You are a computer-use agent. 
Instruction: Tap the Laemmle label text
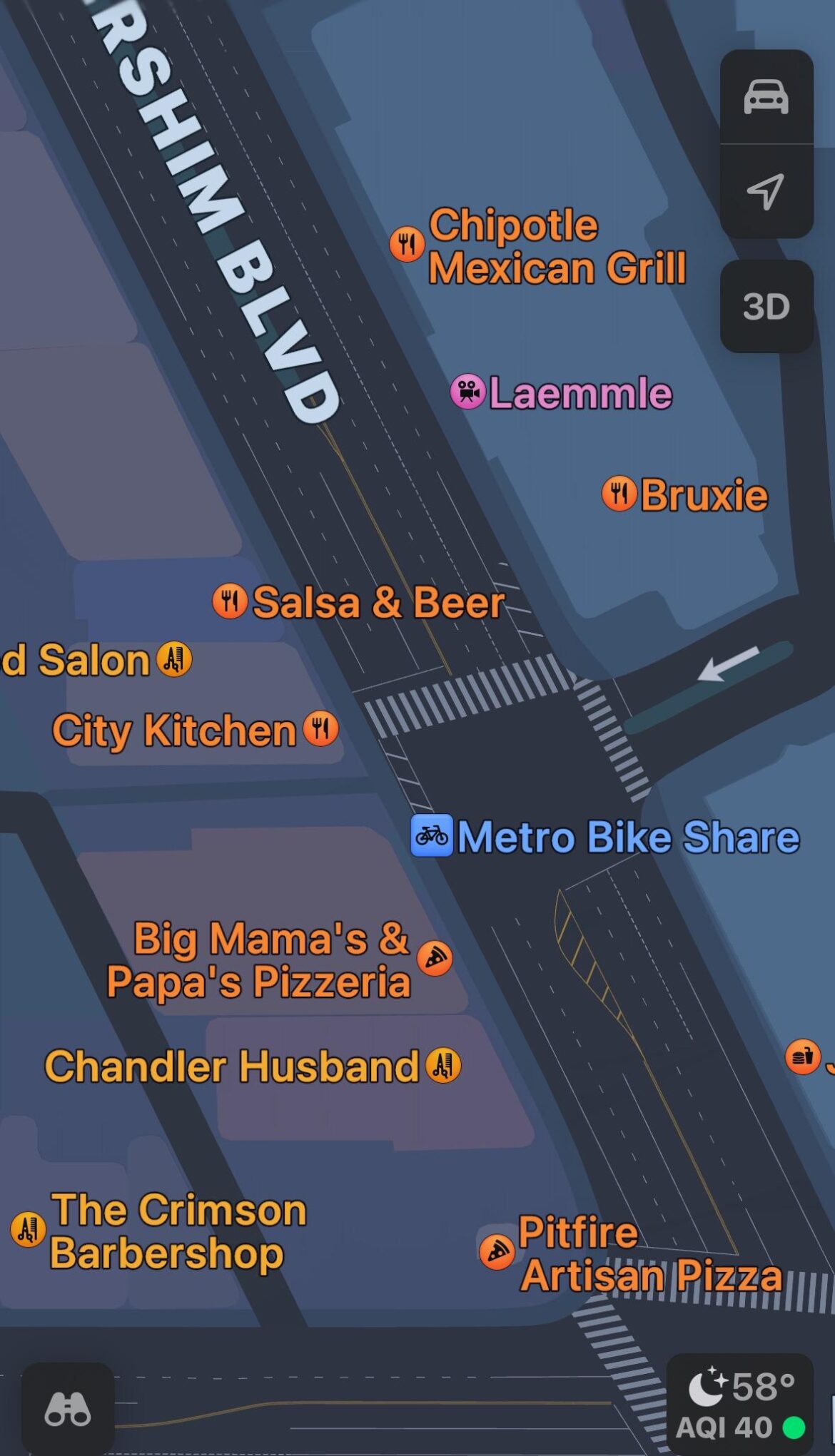click(578, 392)
